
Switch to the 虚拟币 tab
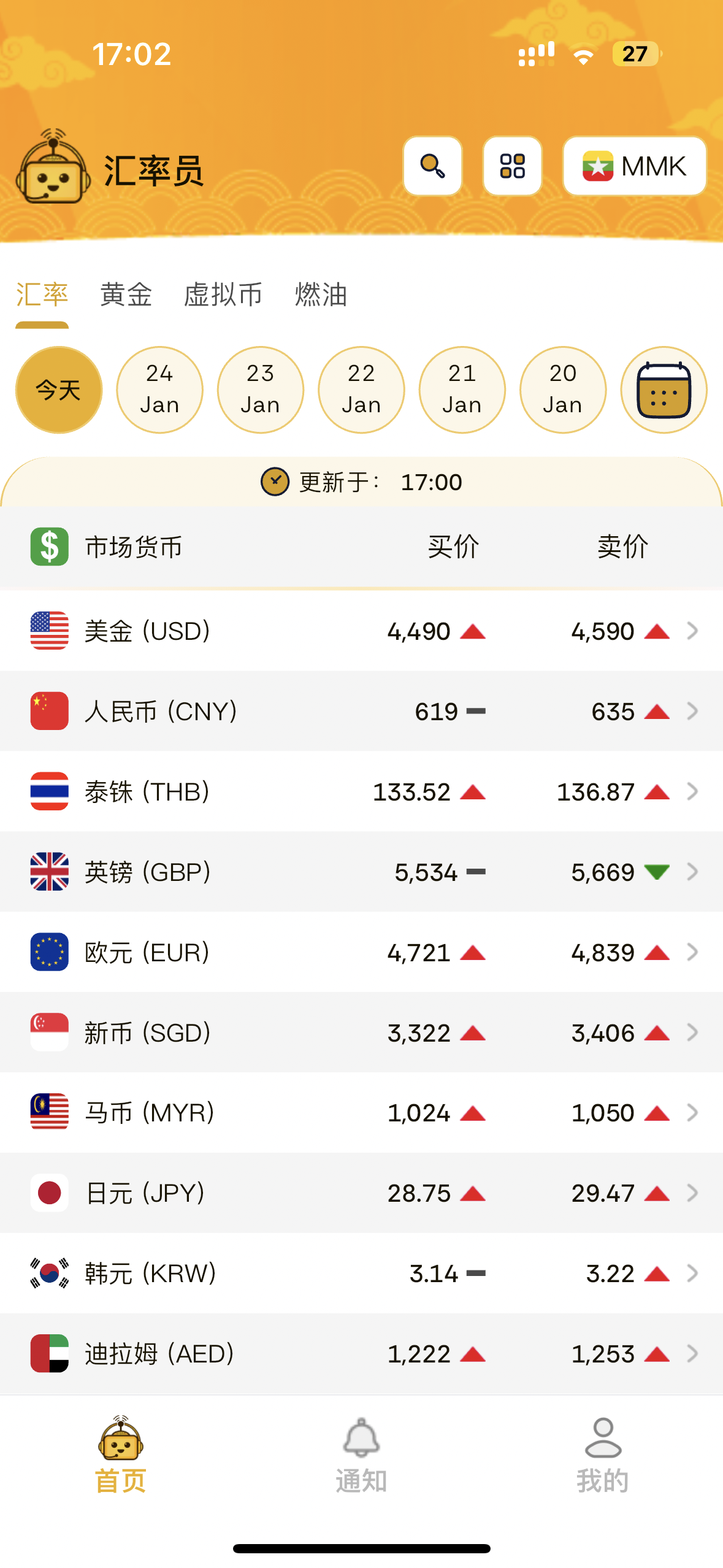click(x=223, y=295)
